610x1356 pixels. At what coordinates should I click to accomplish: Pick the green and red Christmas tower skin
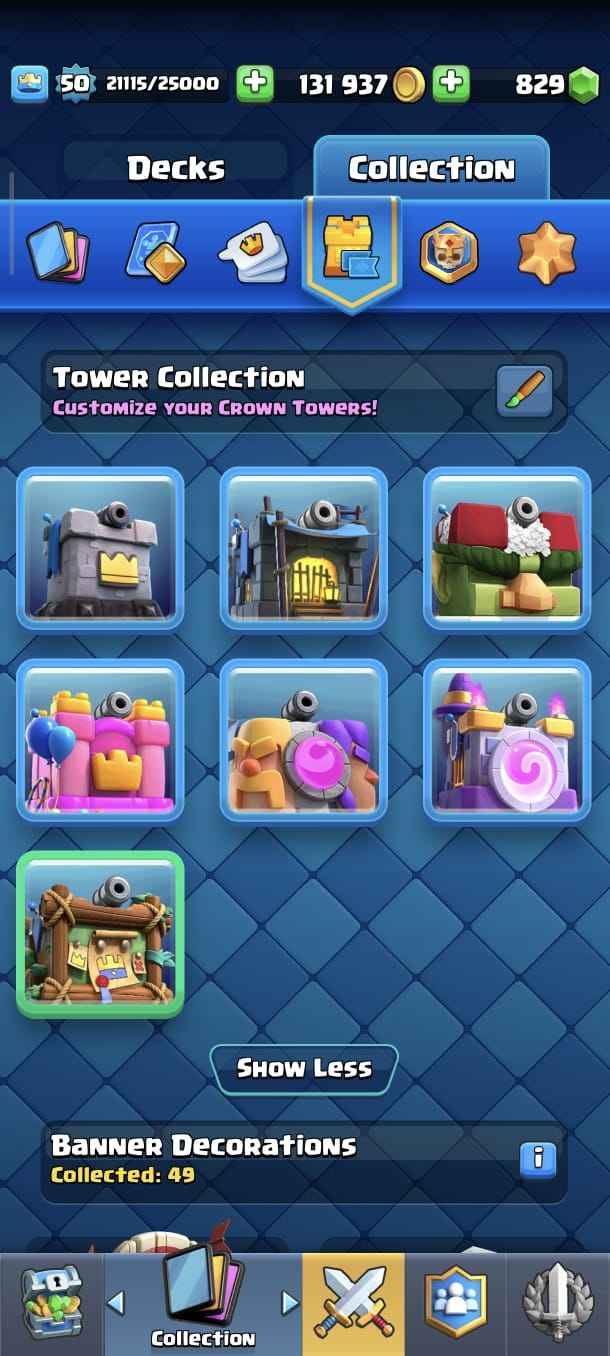pyautogui.click(x=507, y=548)
